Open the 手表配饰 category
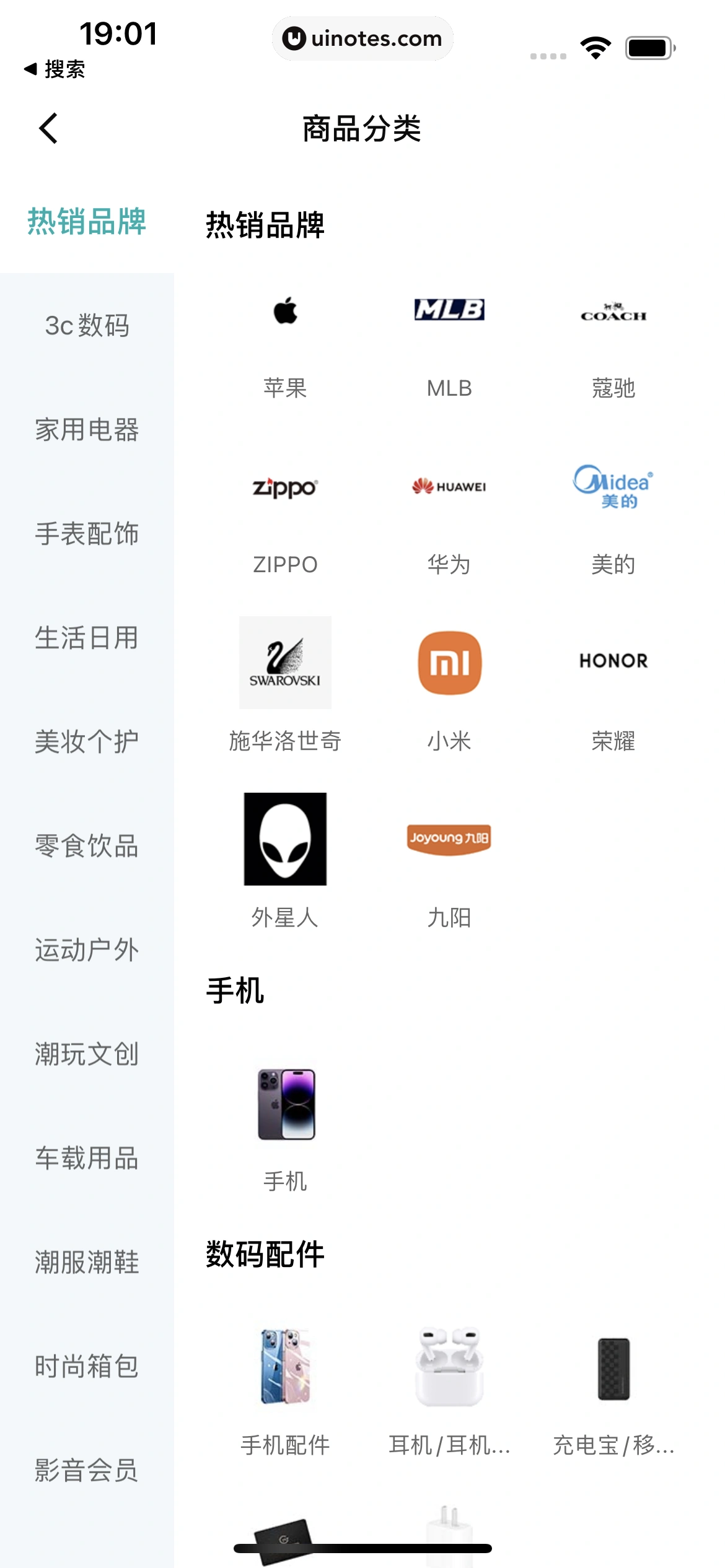Viewport: 725px width, 1568px height. (x=87, y=533)
